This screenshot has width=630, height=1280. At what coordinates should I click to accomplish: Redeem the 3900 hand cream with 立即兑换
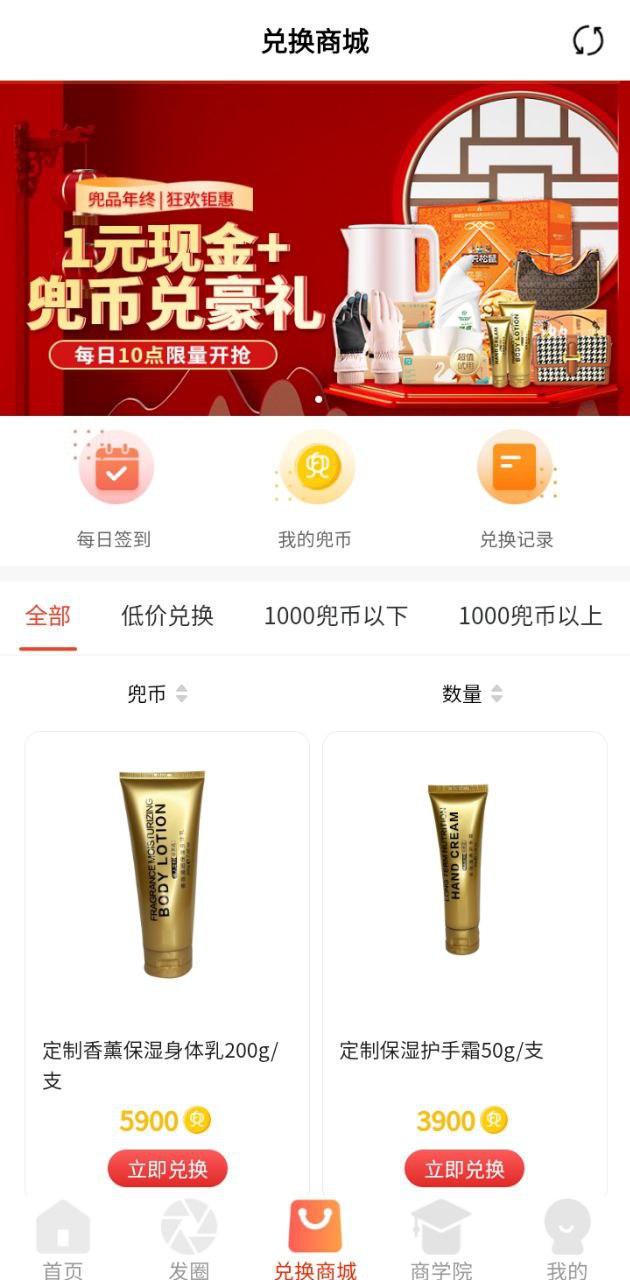click(464, 1168)
